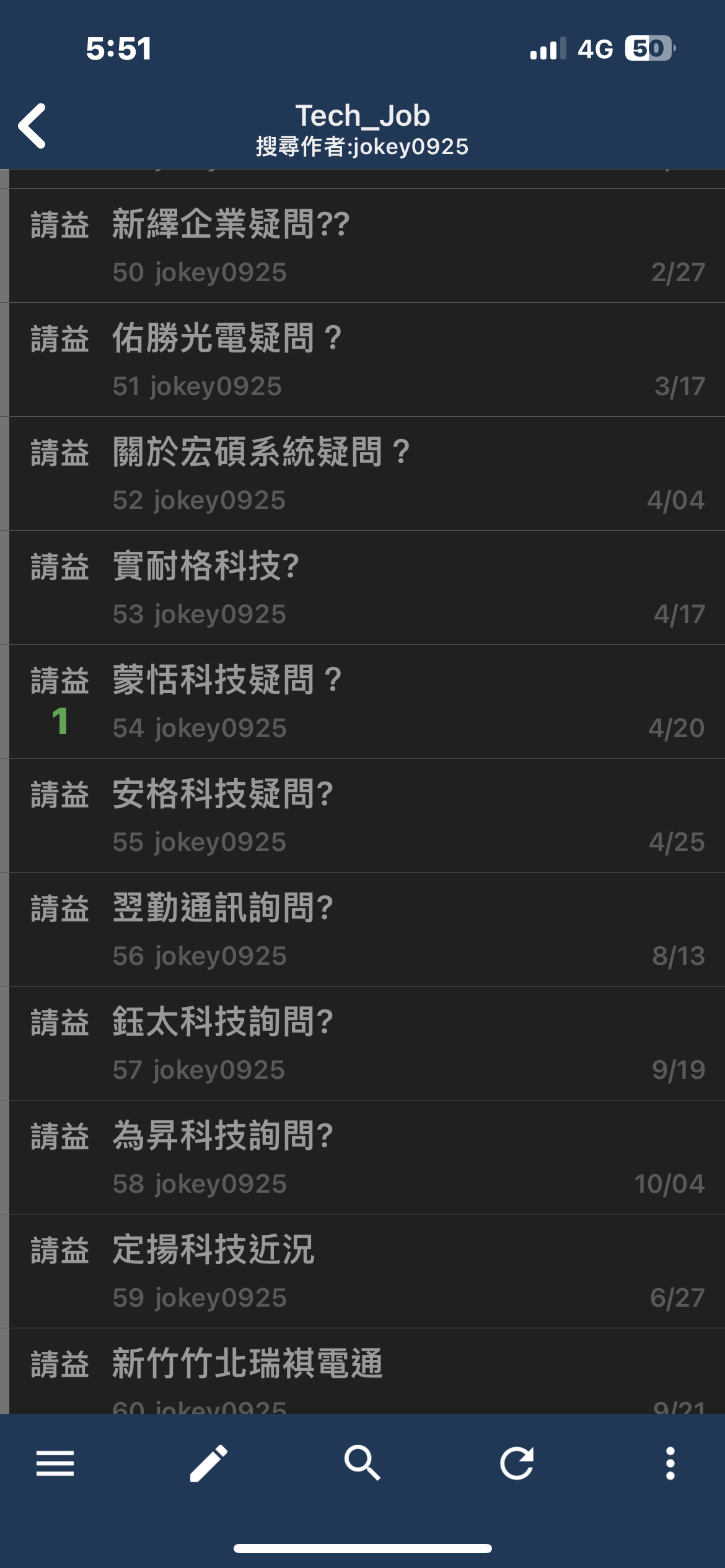Compose a new post with pencil icon
725x1568 pixels.
209,1463
